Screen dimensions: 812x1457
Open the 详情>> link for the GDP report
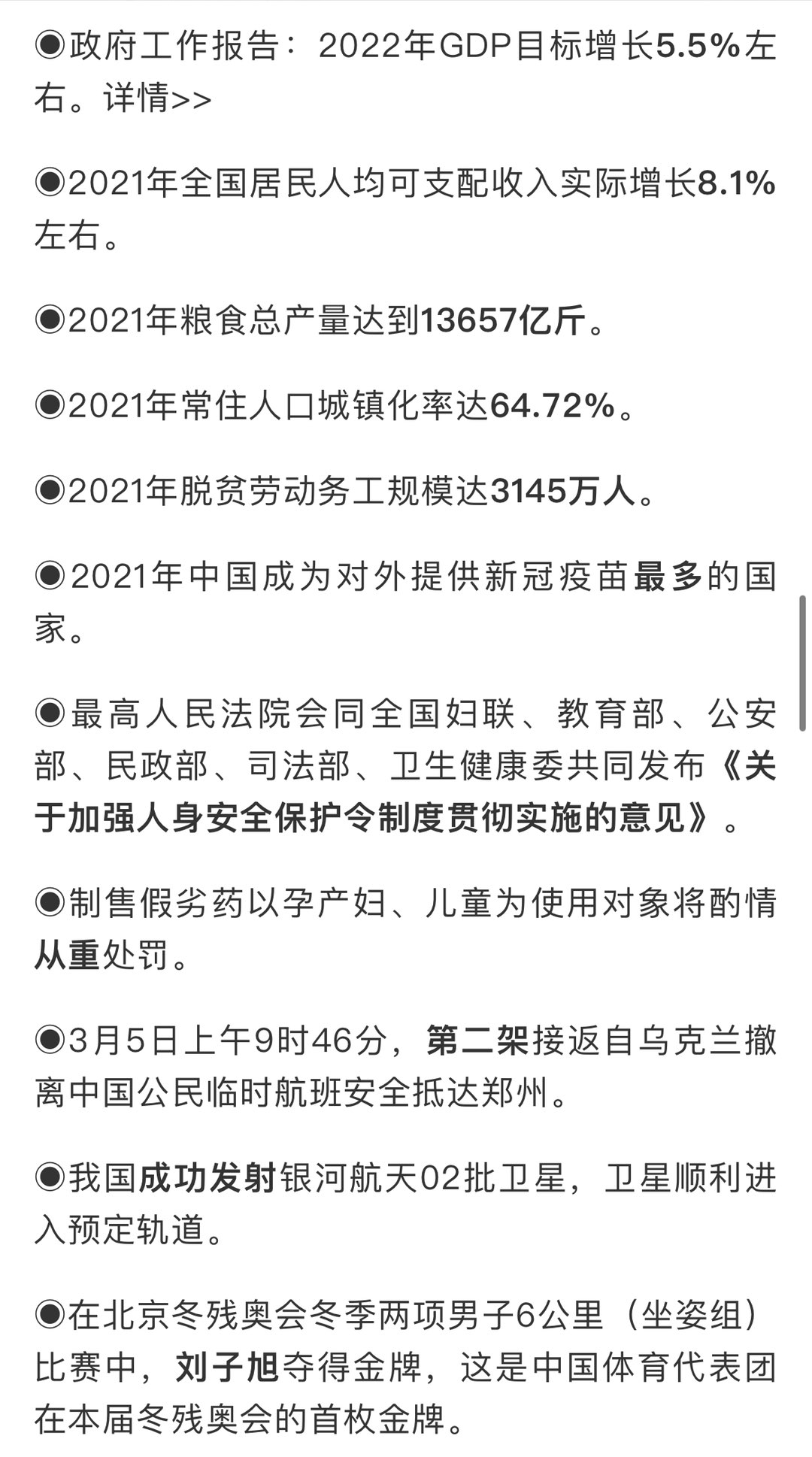click(157, 98)
